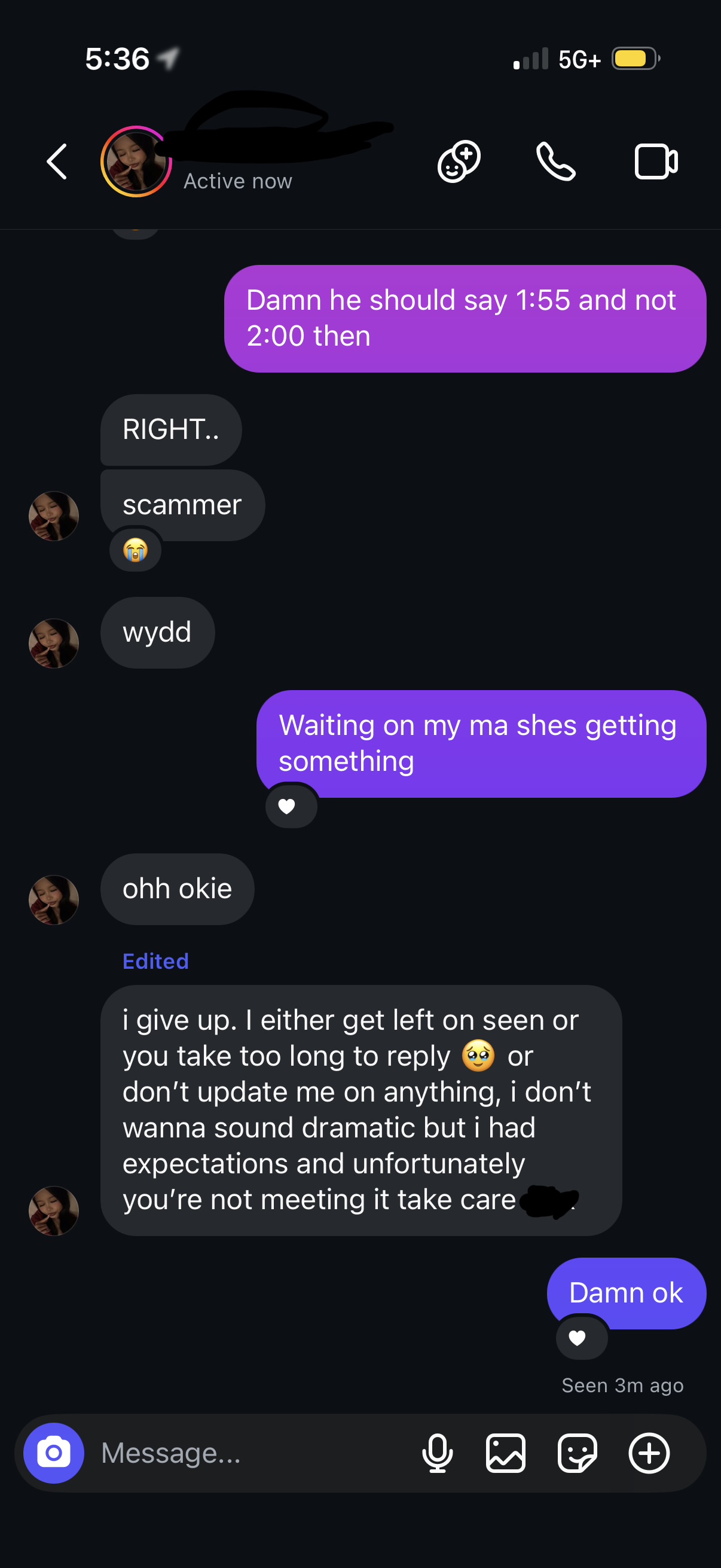Viewport: 721px width, 1568px height.
Task: Open the photo gallery picker
Action: tap(506, 1453)
